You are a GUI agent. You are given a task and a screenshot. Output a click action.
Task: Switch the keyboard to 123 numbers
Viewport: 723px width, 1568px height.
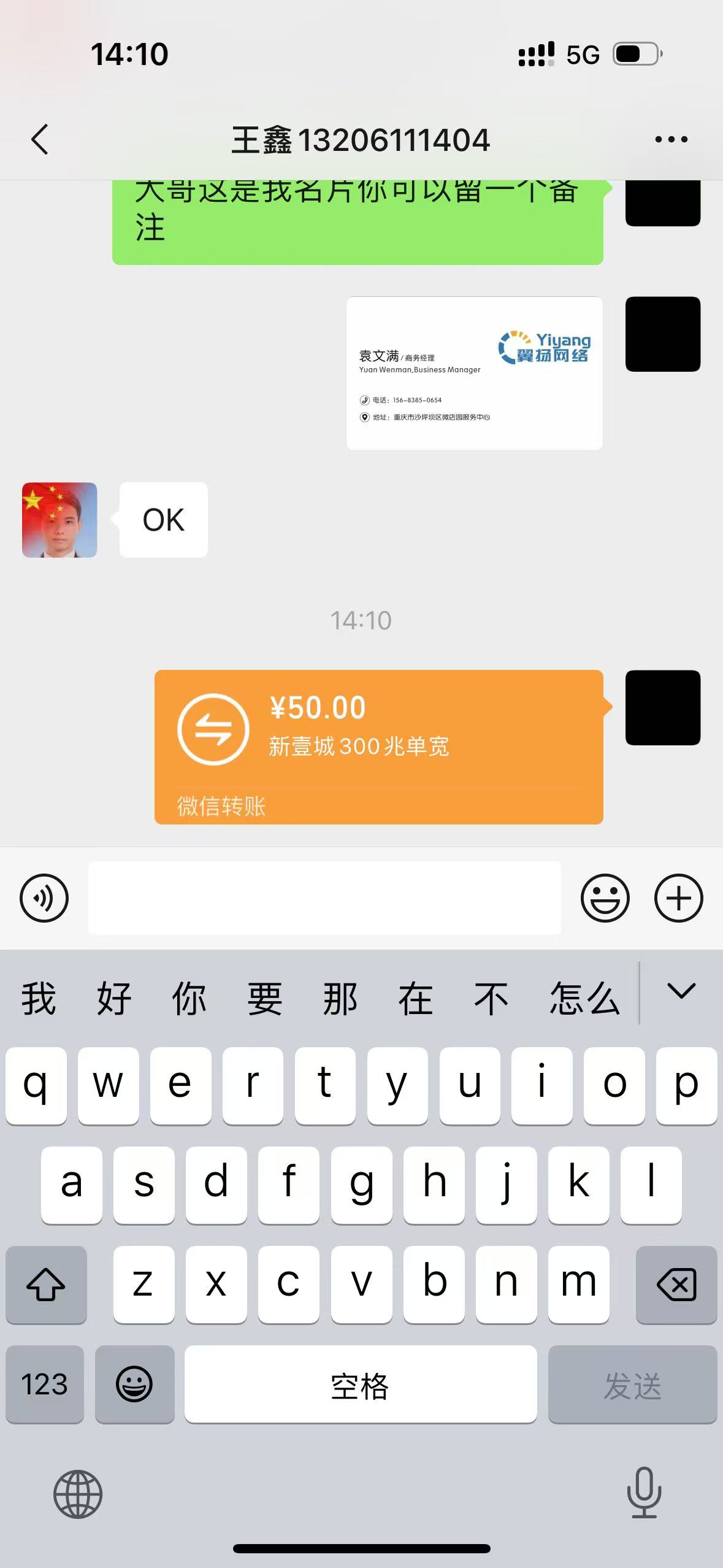[44, 1385]
